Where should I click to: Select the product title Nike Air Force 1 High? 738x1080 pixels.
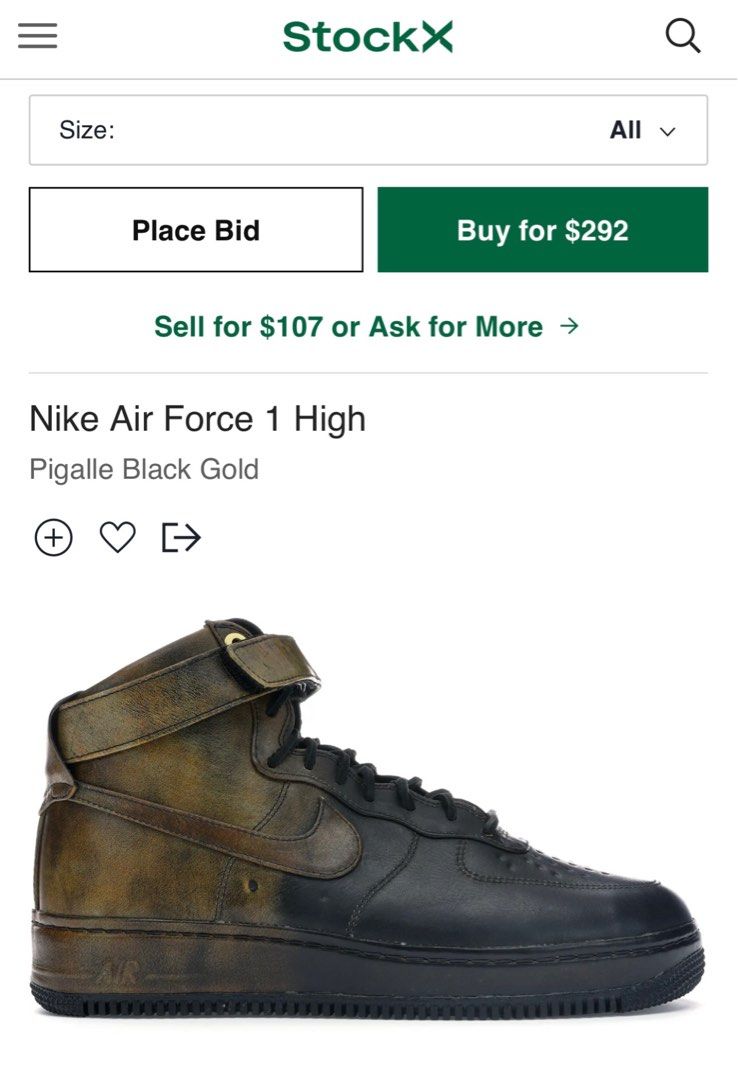coord(197,420)
